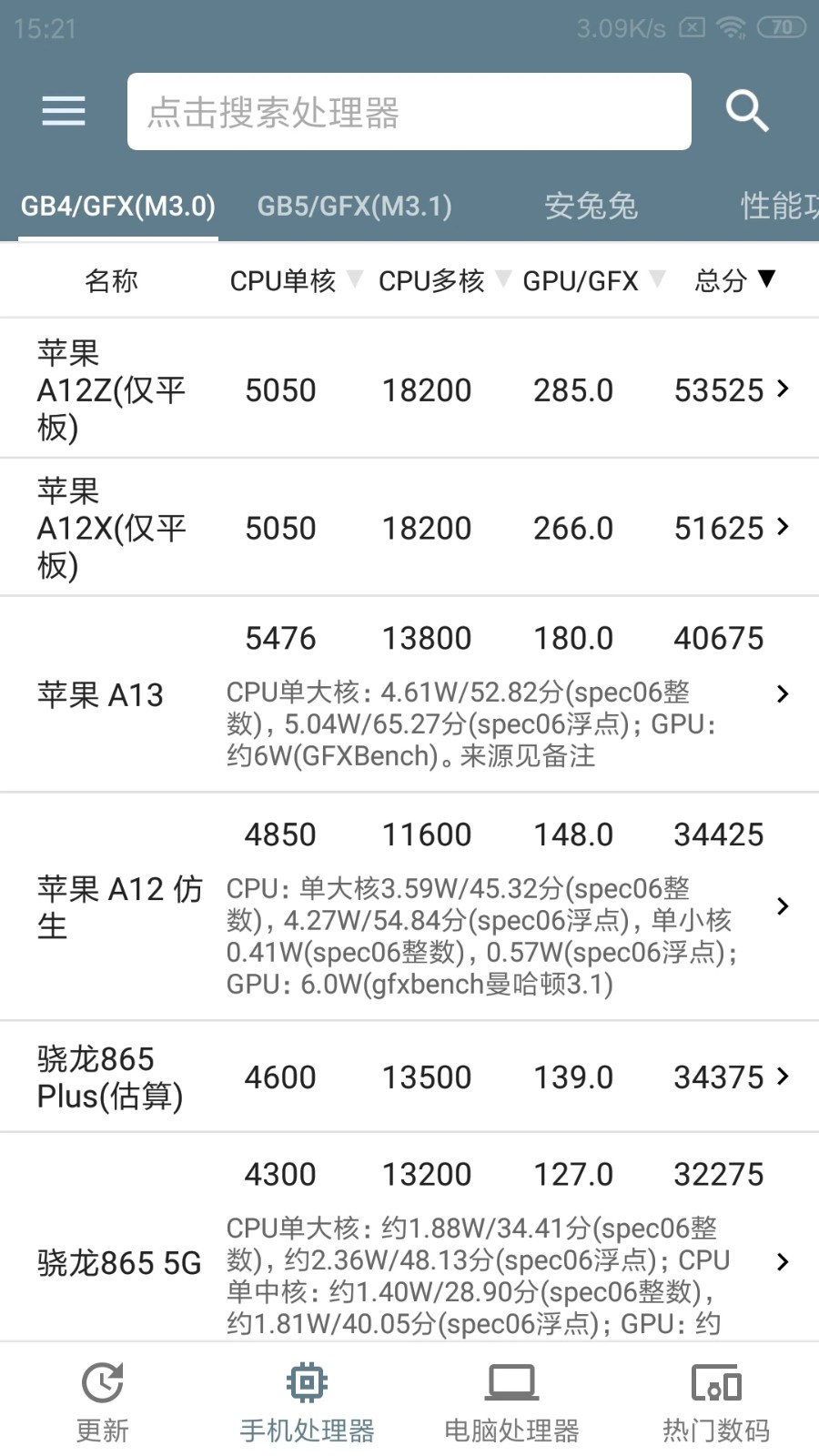Open the 苹果 A12X row
819x1456 pixels.
coord(409,528)
